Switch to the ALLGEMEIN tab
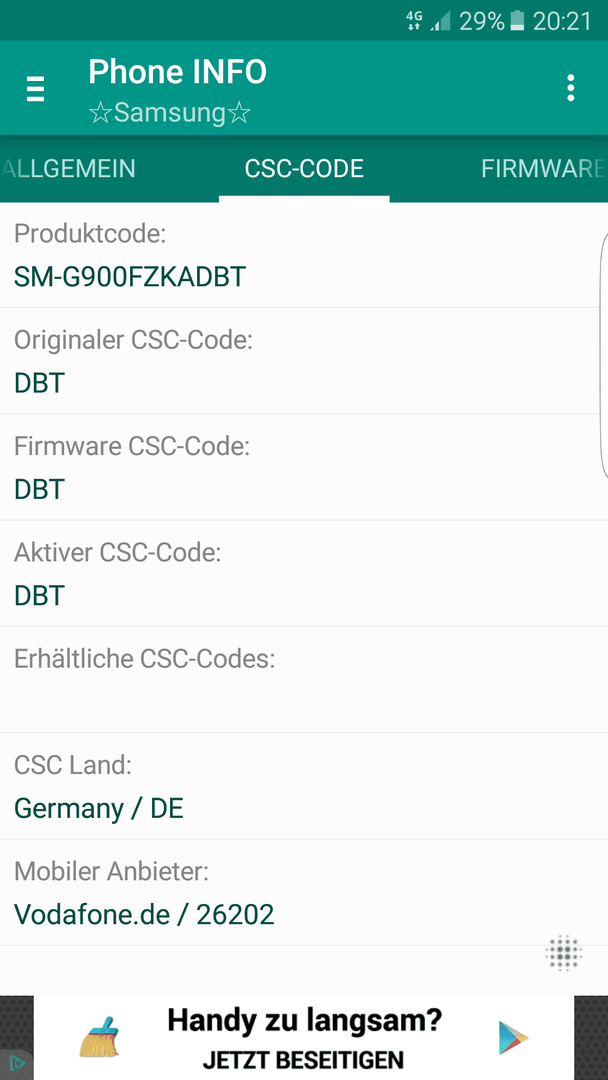This screenshot has width=608, height=1080. click(x=67, y=169)
